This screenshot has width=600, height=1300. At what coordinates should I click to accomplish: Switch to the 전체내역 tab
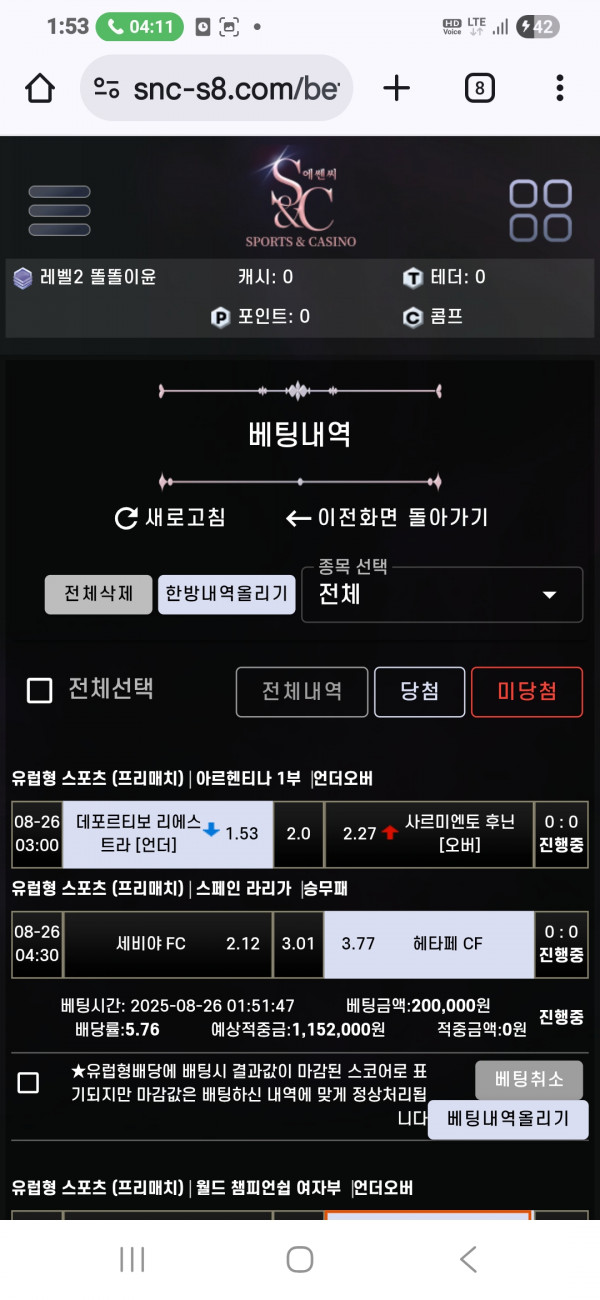coord(302,692)
